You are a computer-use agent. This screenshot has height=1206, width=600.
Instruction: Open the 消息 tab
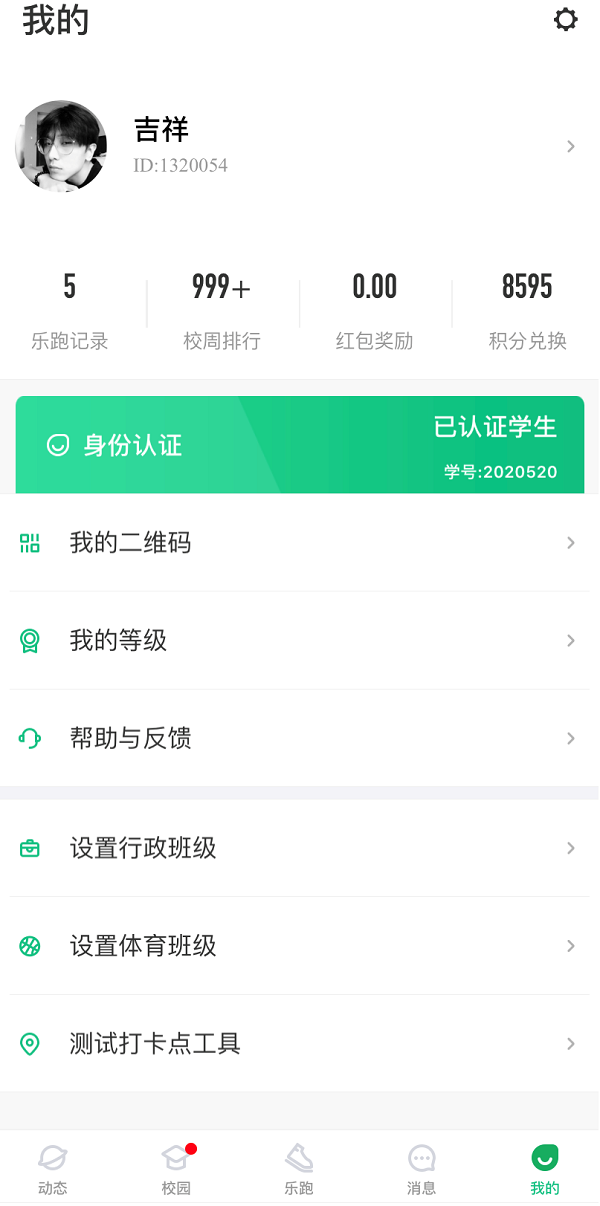(422, 1168)
